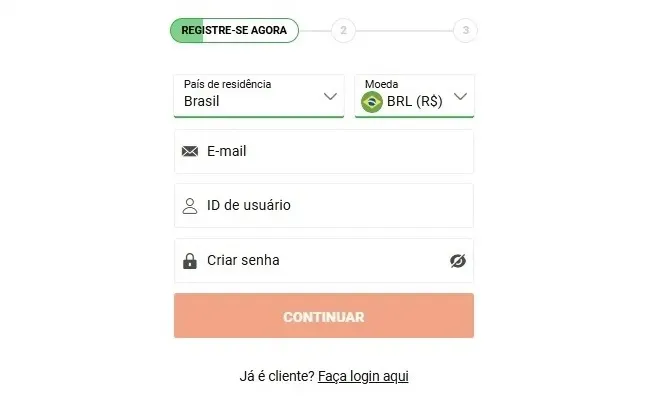Tap the Continuar button
This screenshot has width=647, height=414.
[x=324, y=317]
